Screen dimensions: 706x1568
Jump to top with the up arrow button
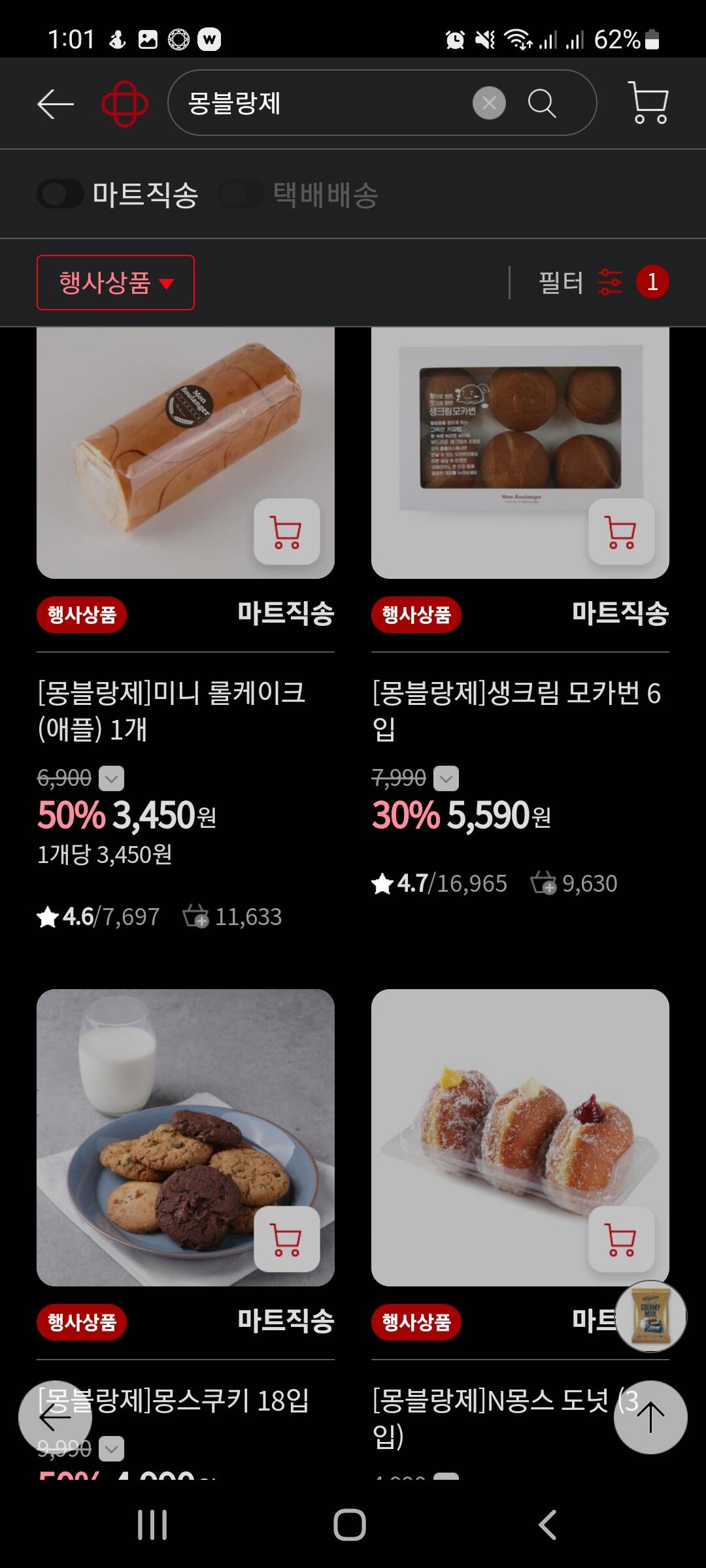(650, 1417)
